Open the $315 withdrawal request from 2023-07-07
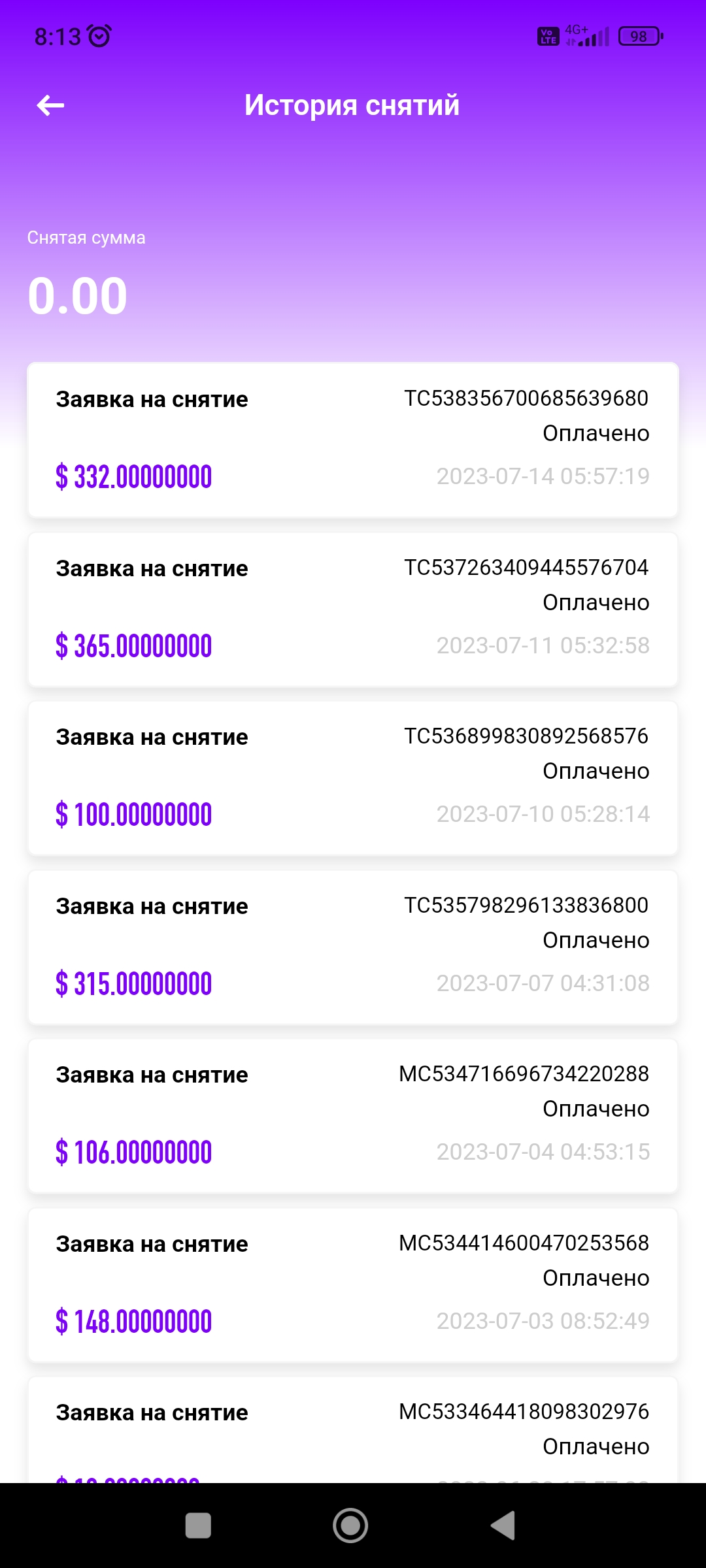The height and width of the screenshot is (1568, 706). (x=353, y=947)
